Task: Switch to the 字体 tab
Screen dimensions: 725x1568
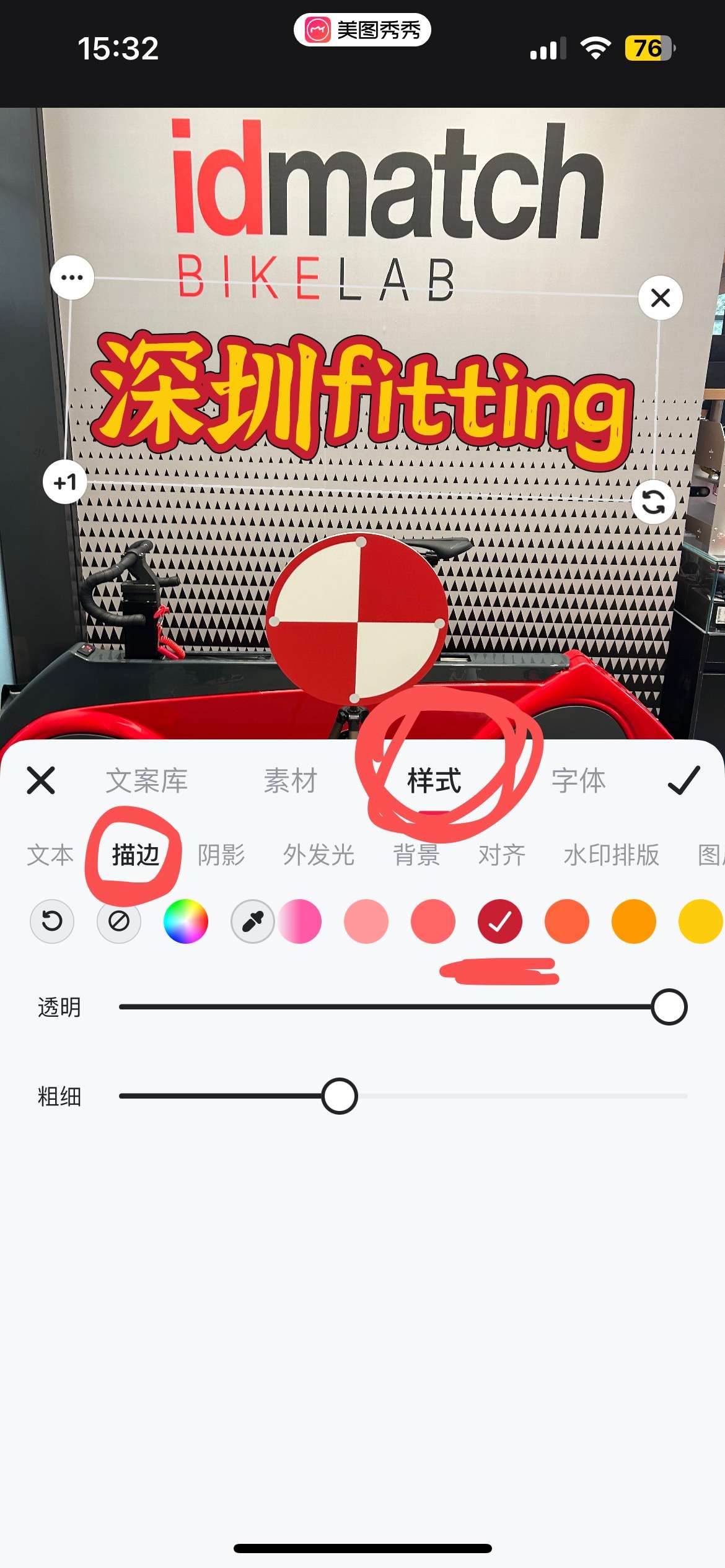Action: [x=578, y=780]
